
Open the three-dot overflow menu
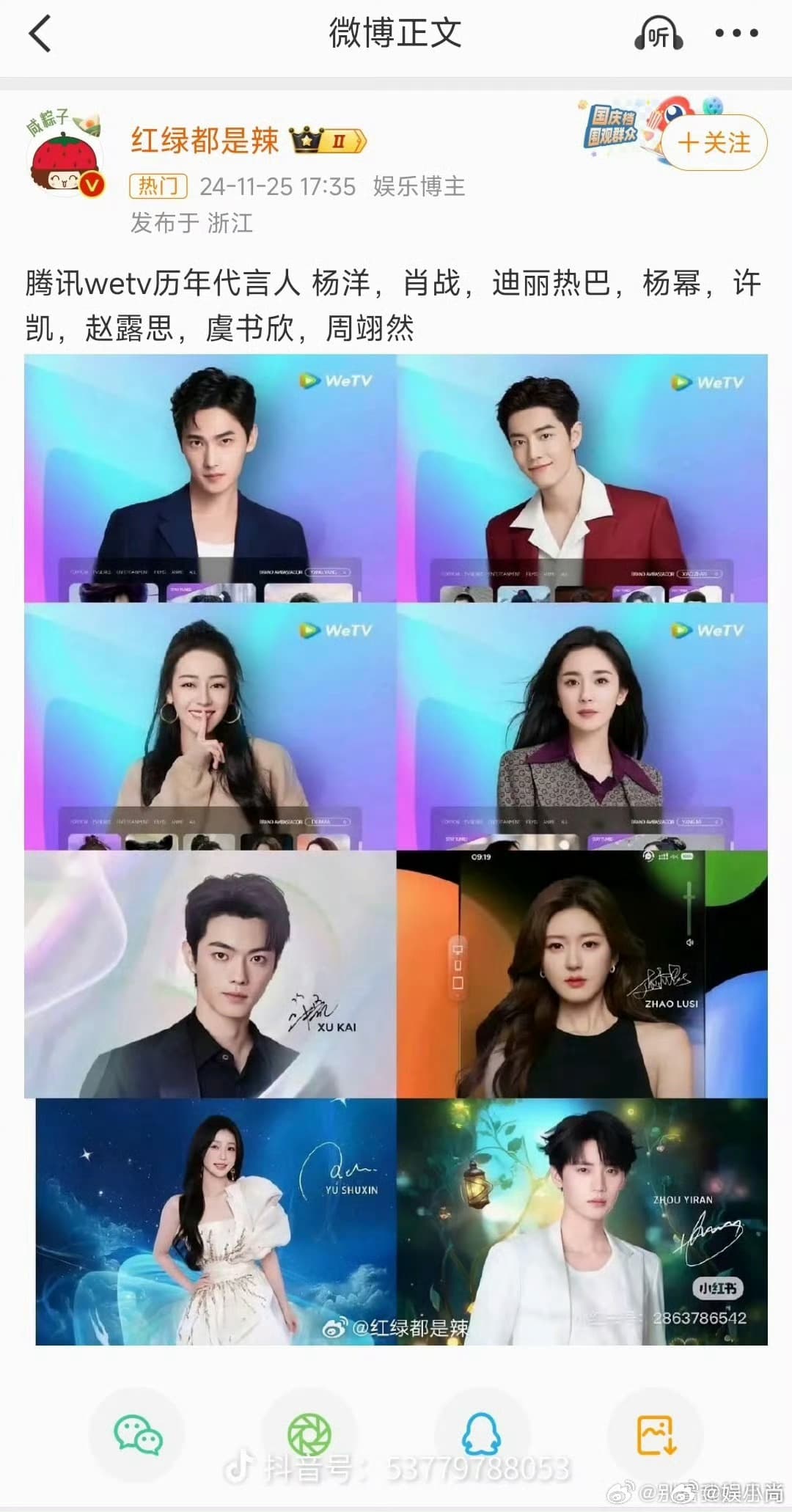click(736, 34)
